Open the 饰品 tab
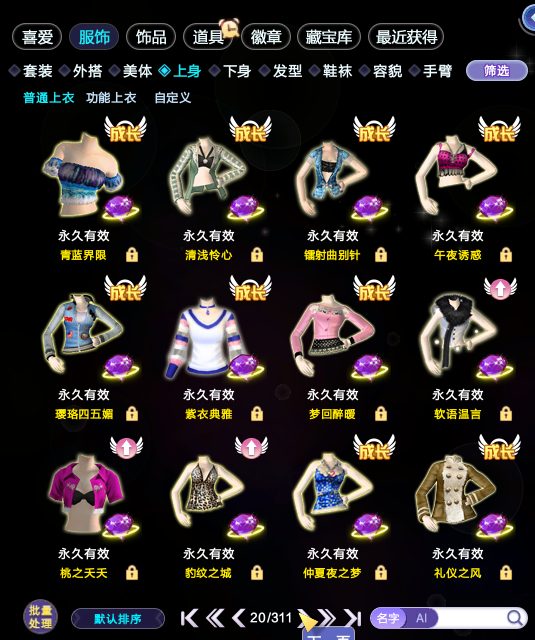The width and height of the screenshot is (535, 640). [151, 37]
